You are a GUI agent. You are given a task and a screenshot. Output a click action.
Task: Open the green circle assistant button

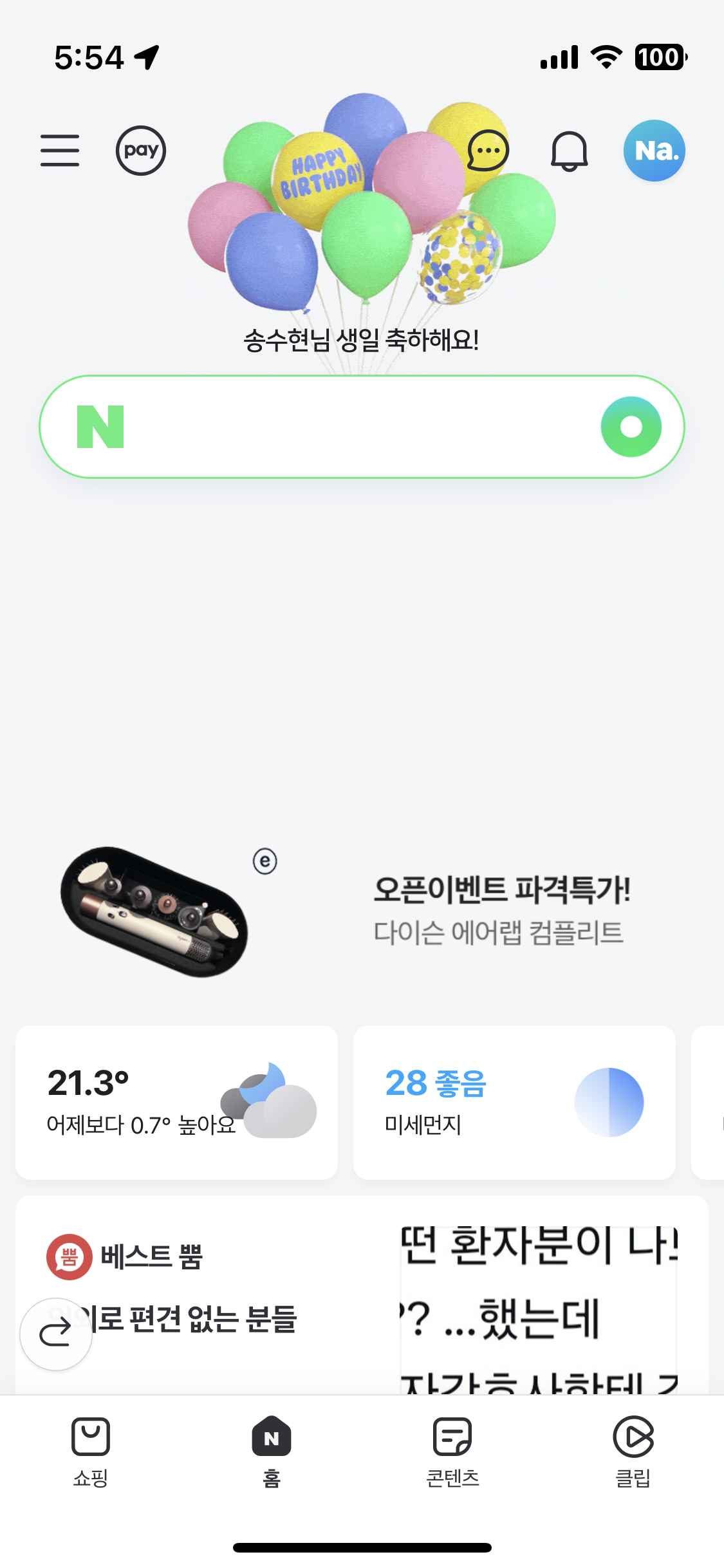pyautogui.click(x=631, y=427)
